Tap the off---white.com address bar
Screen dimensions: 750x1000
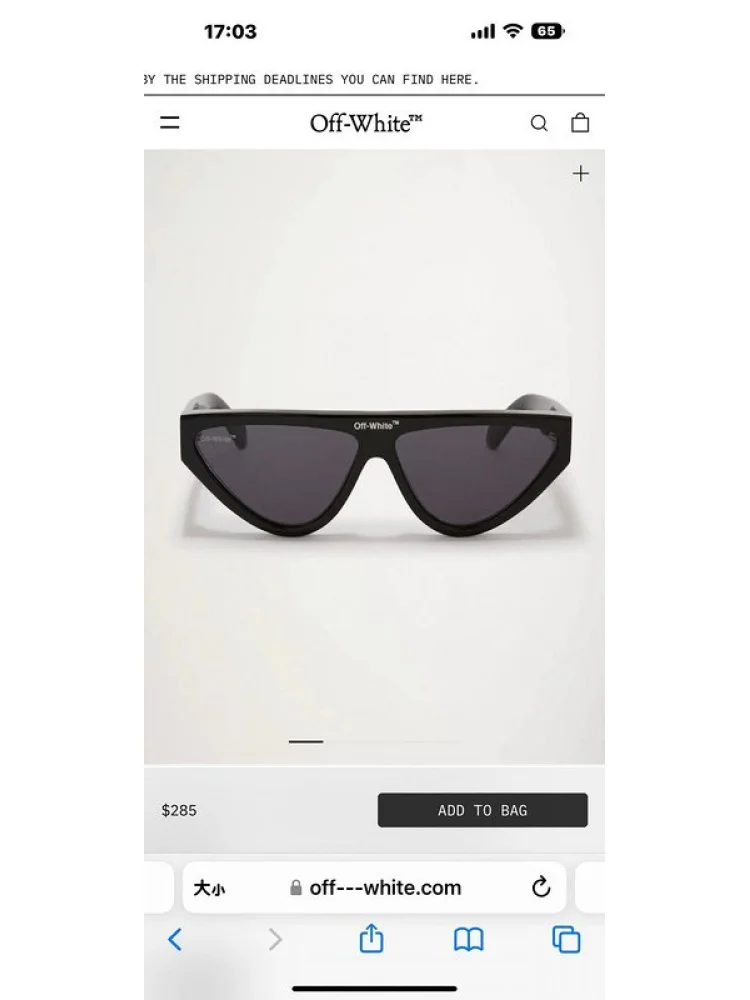point(385,887)
